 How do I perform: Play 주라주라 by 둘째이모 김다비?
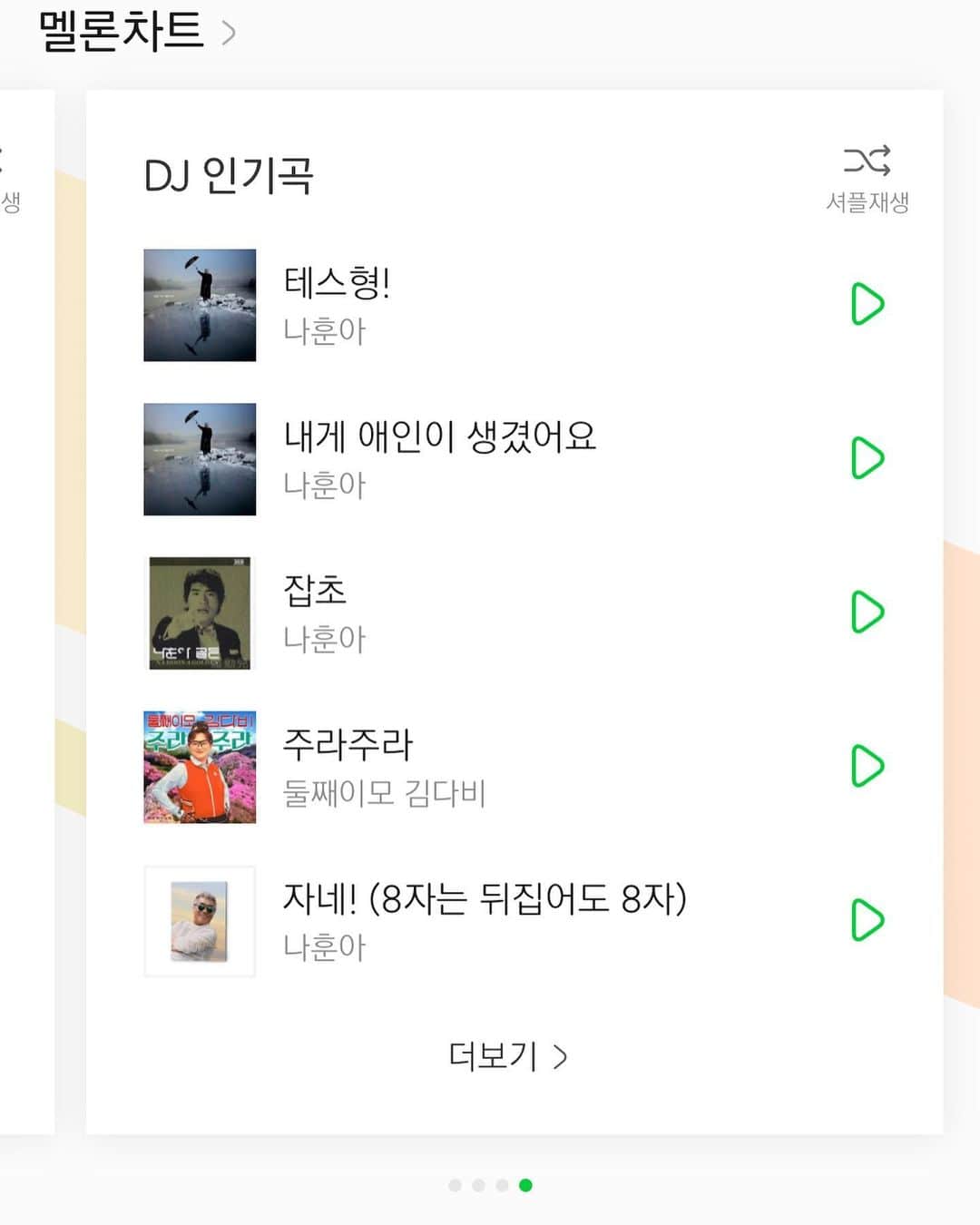(x=867, y=766)
